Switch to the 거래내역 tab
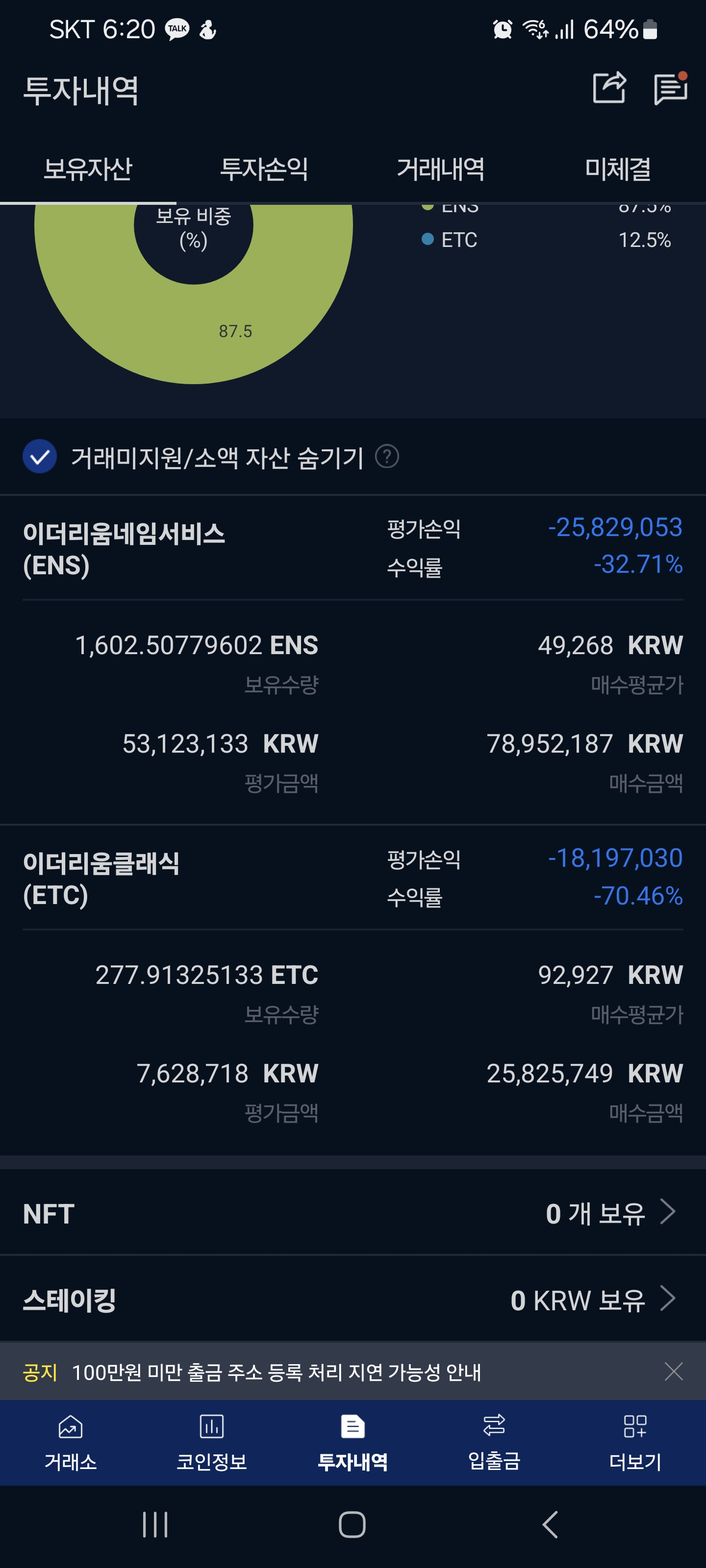 [x=440, y=169]
